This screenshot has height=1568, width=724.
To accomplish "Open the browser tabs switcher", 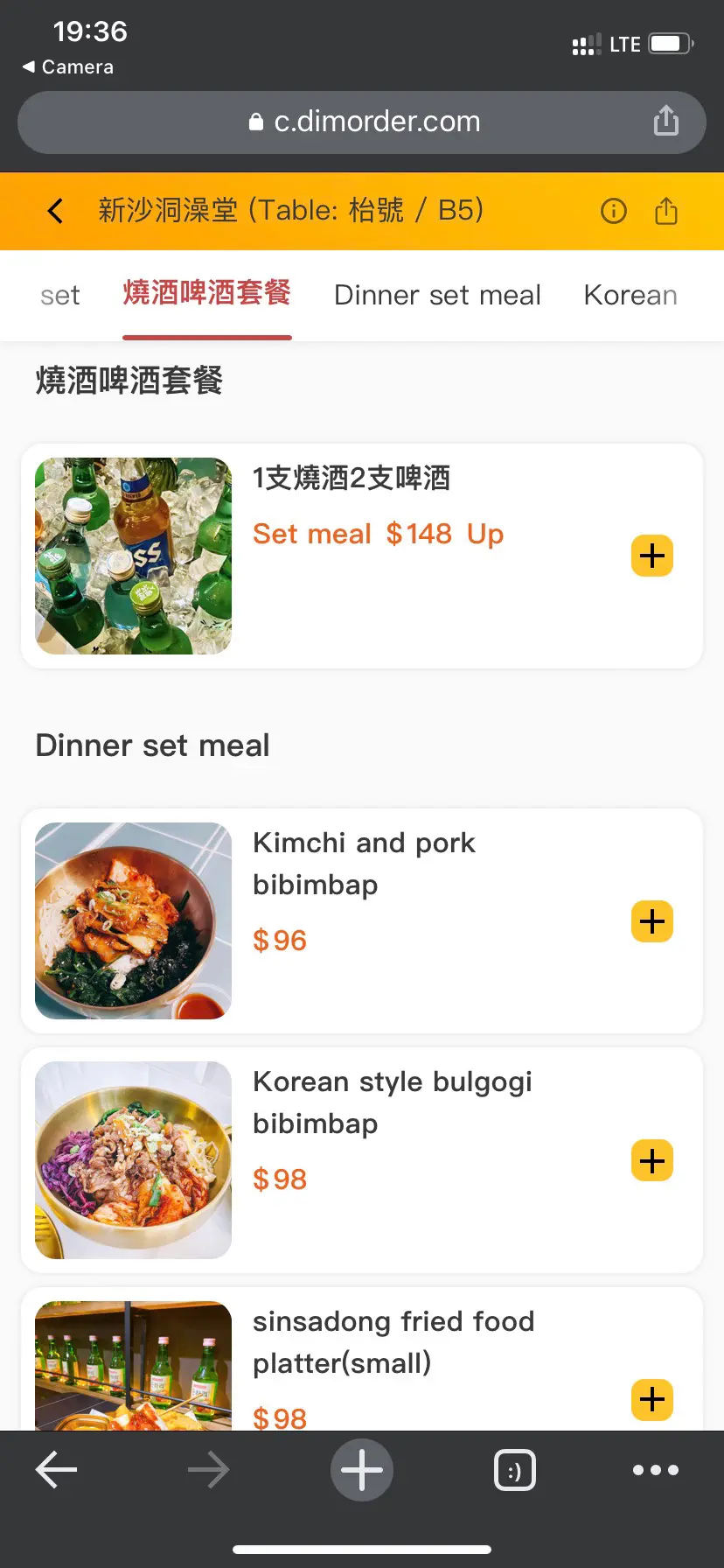I will coord(515,1470).
